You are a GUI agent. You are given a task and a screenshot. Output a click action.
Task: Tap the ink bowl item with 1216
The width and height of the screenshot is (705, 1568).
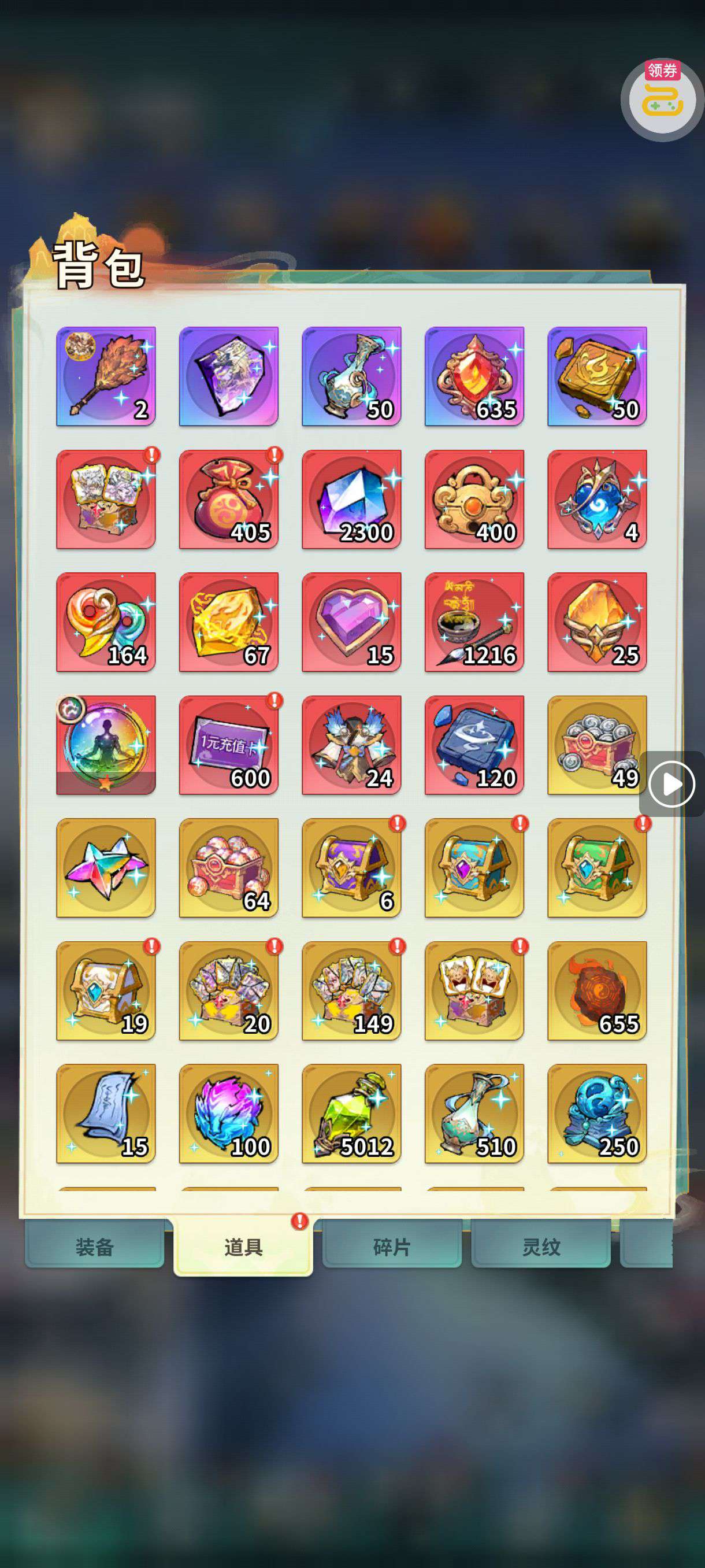474,622
